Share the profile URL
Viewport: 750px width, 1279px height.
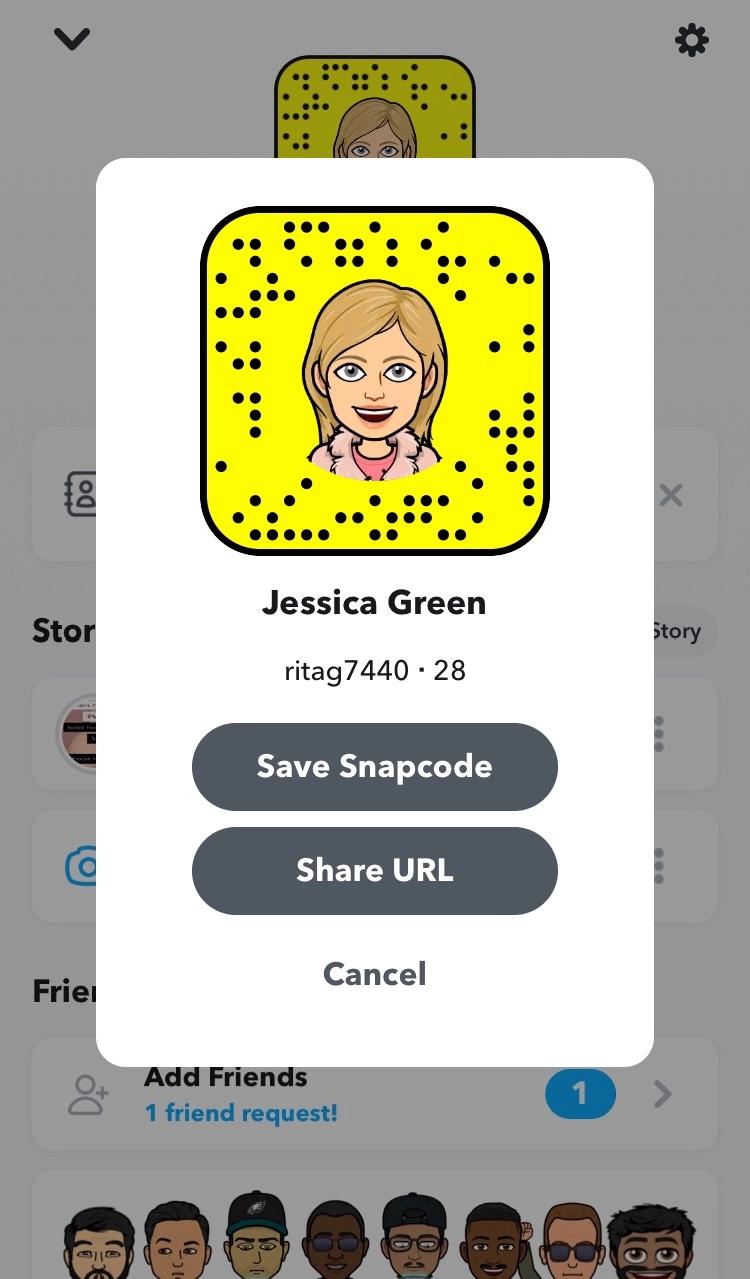[x=374, y=870]
